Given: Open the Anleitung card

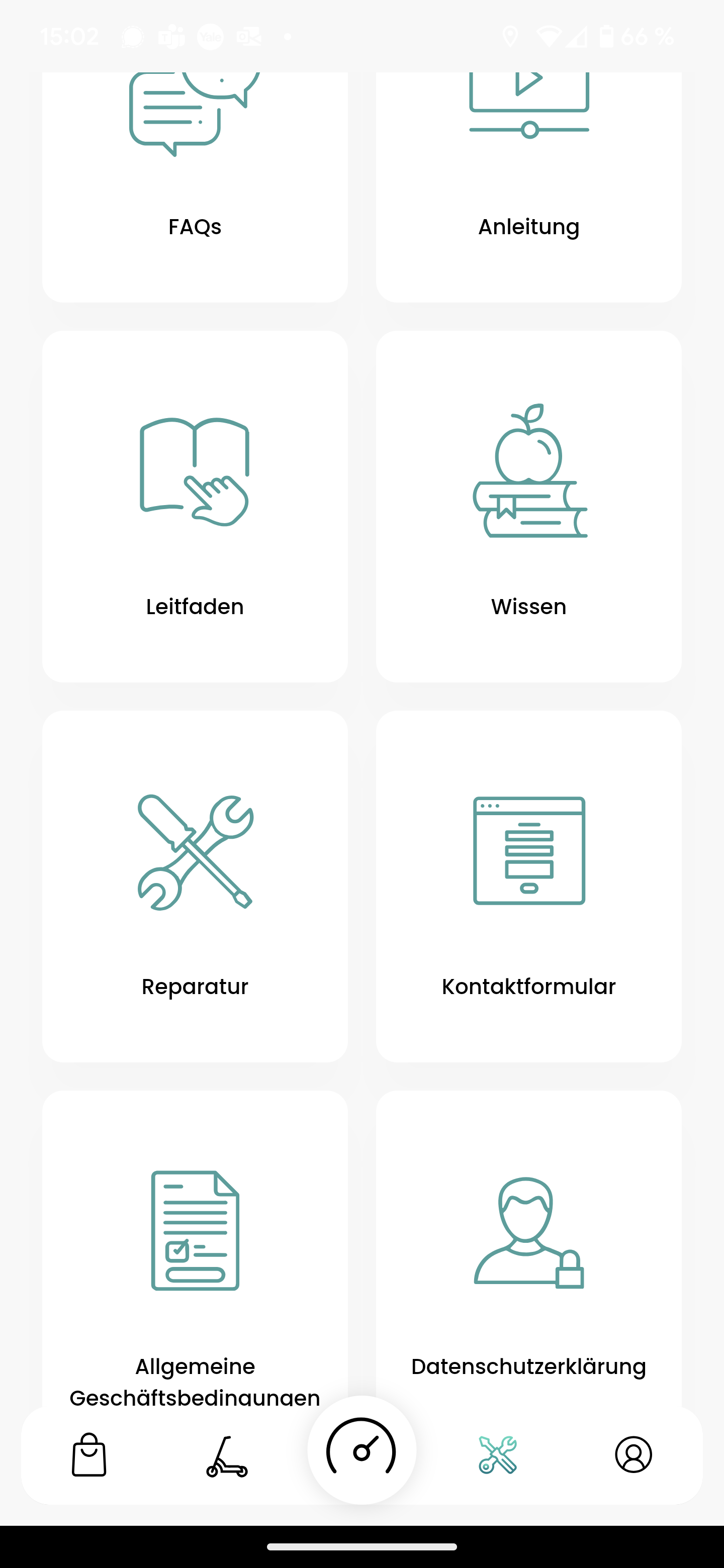Looking at the screenshot, I should 528,187.
